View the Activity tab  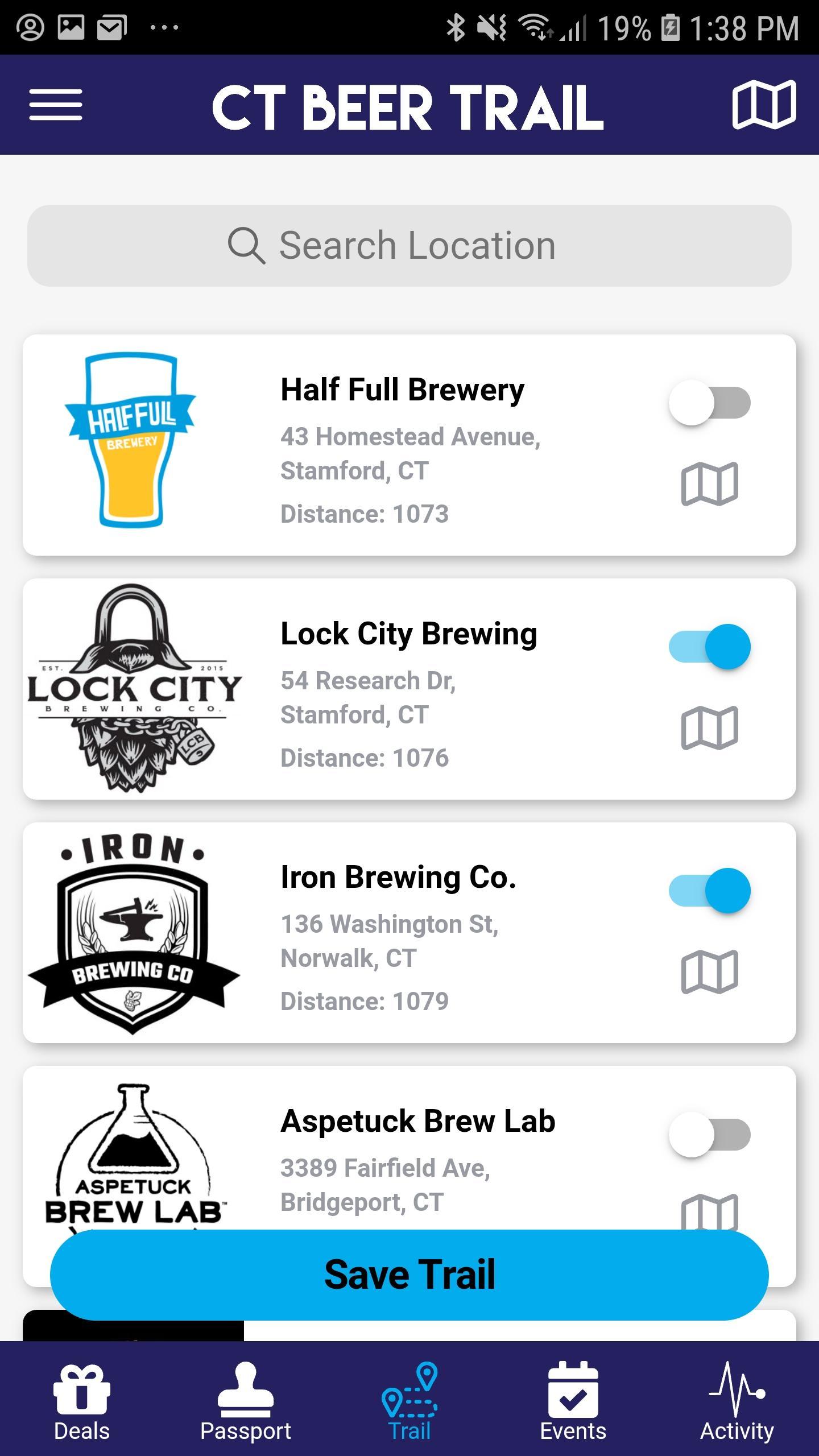[x=737, y=1400]
